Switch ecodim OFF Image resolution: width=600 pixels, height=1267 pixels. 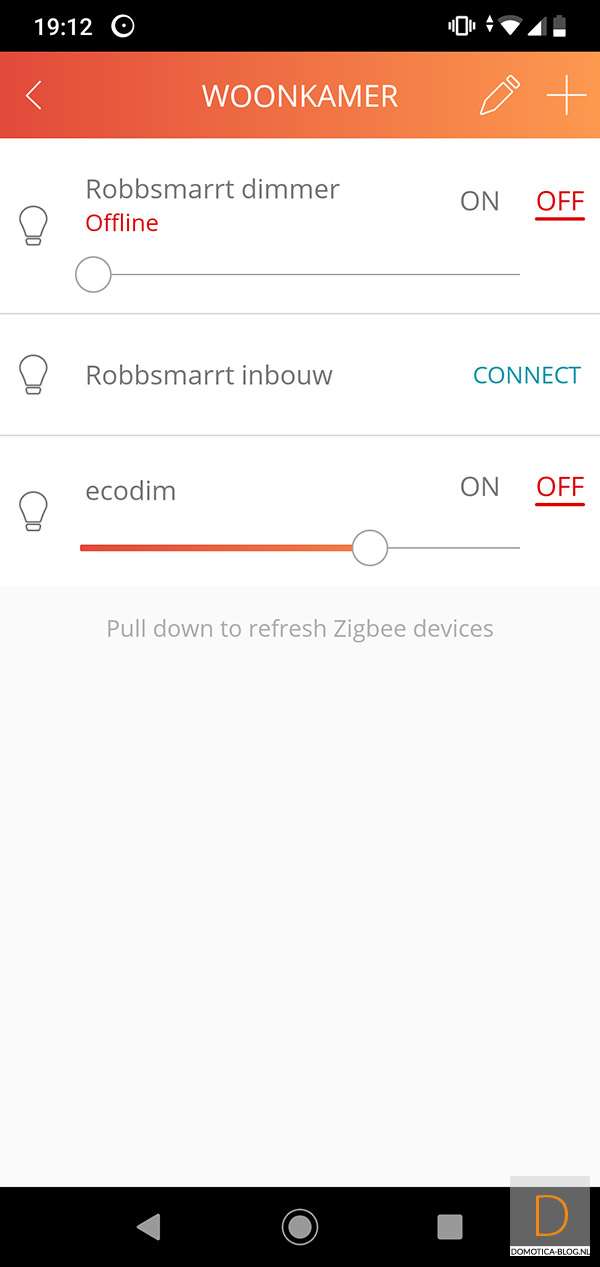[x=560, y=487]
